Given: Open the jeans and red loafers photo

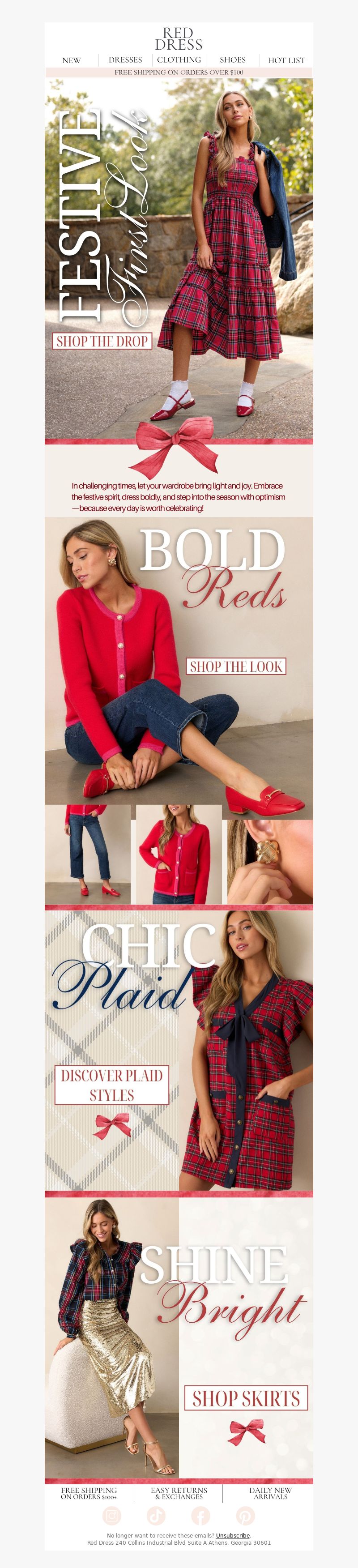Looking at the screenshot, I should coord(87,854).
